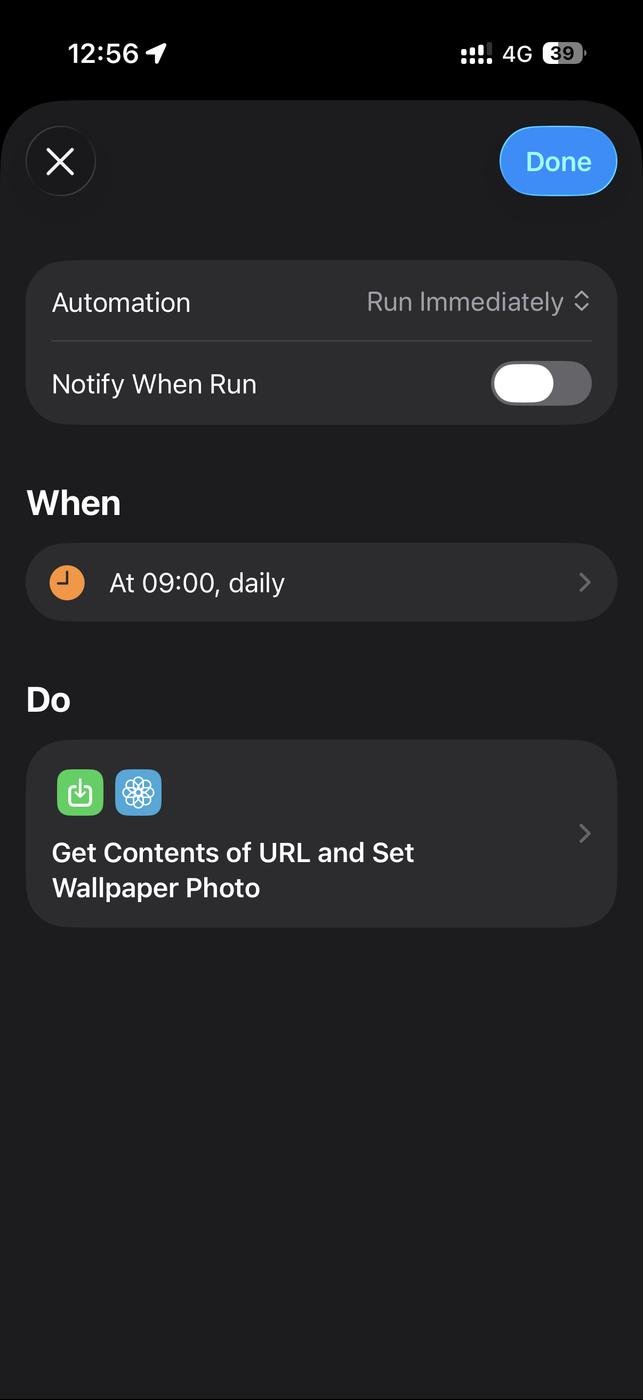Open the At 09:00, daily trigger
Image resolution: width=643 pixels, height=1400 pixels.
click(320, 583)
